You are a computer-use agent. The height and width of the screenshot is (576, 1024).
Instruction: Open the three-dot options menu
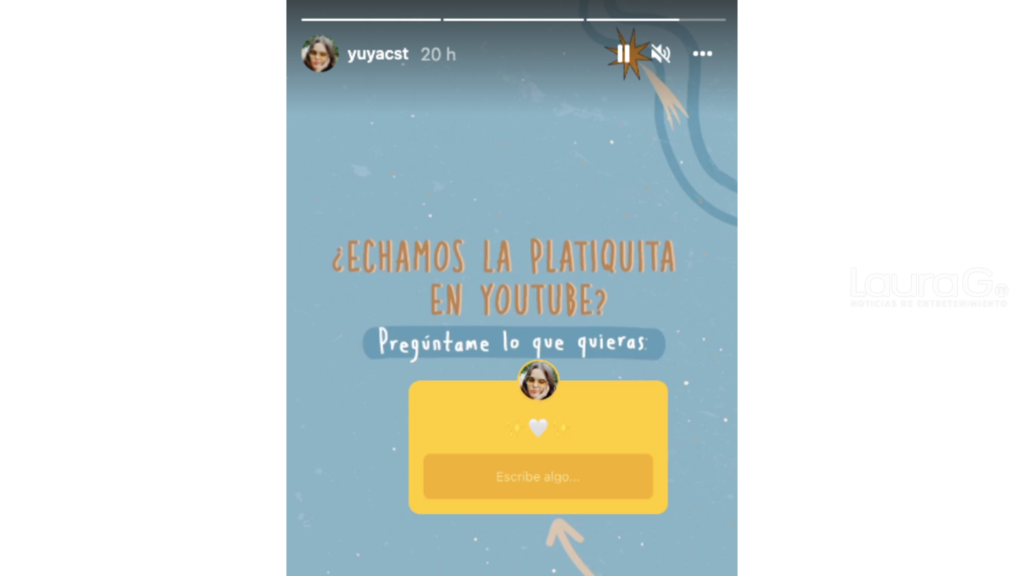[703, 54]
